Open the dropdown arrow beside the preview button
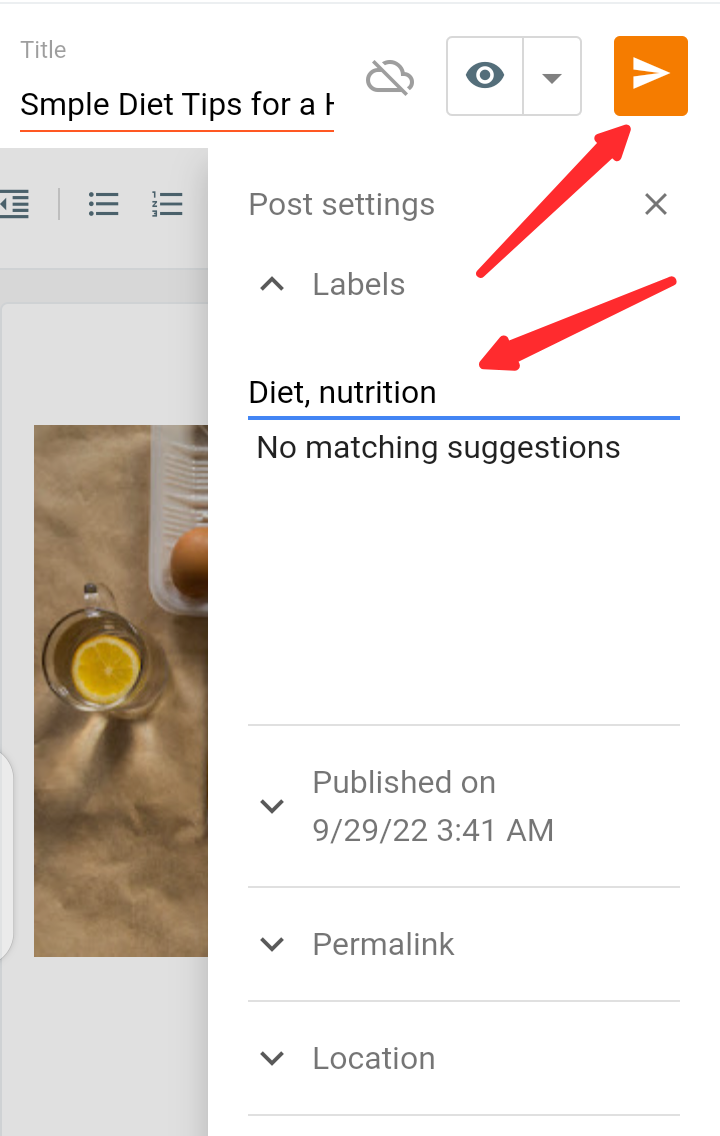 pyautogui.click(x=552, y=77)
